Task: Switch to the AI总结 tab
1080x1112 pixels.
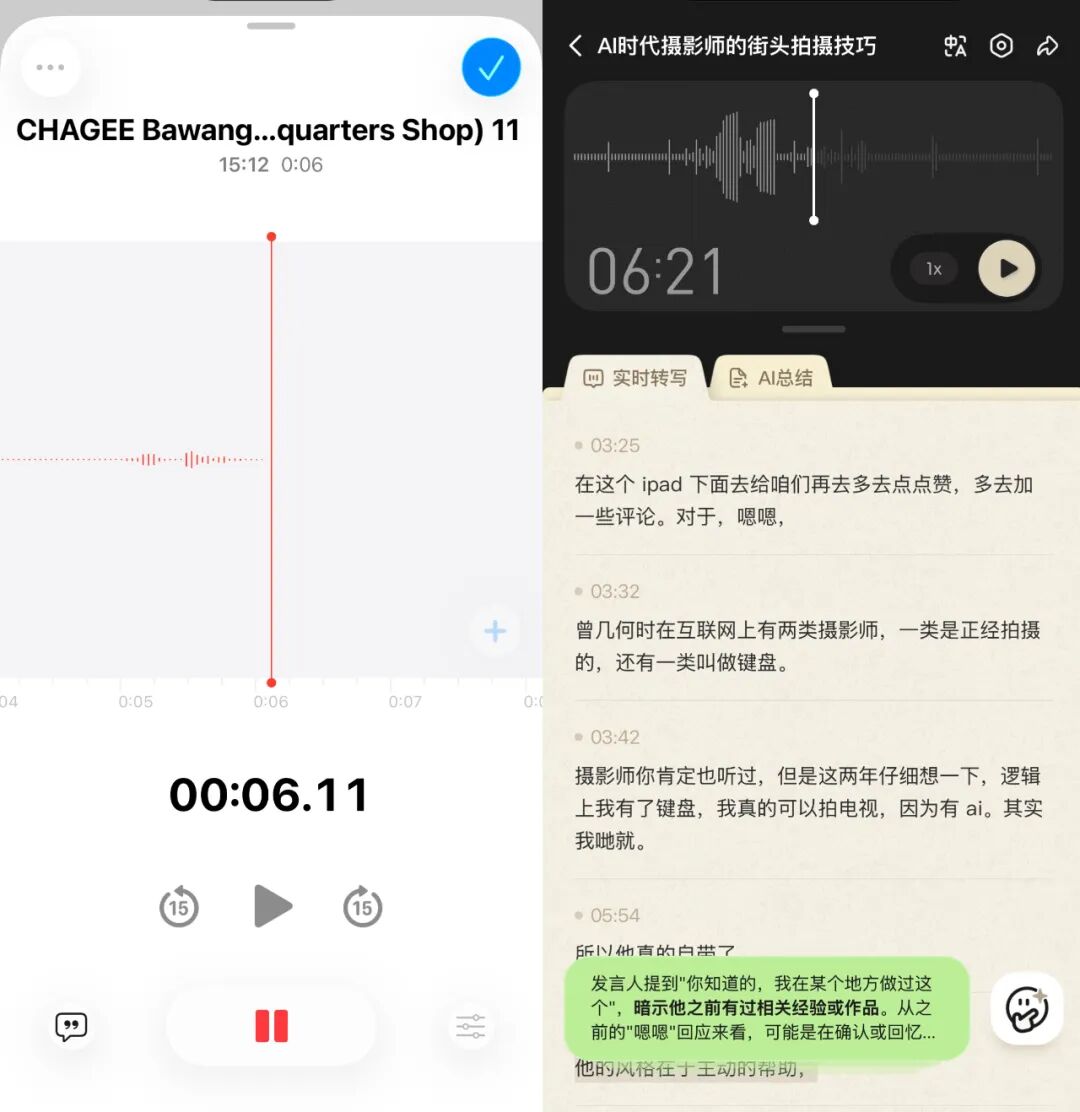Action: pyautogui.click(x=771, y=377)
